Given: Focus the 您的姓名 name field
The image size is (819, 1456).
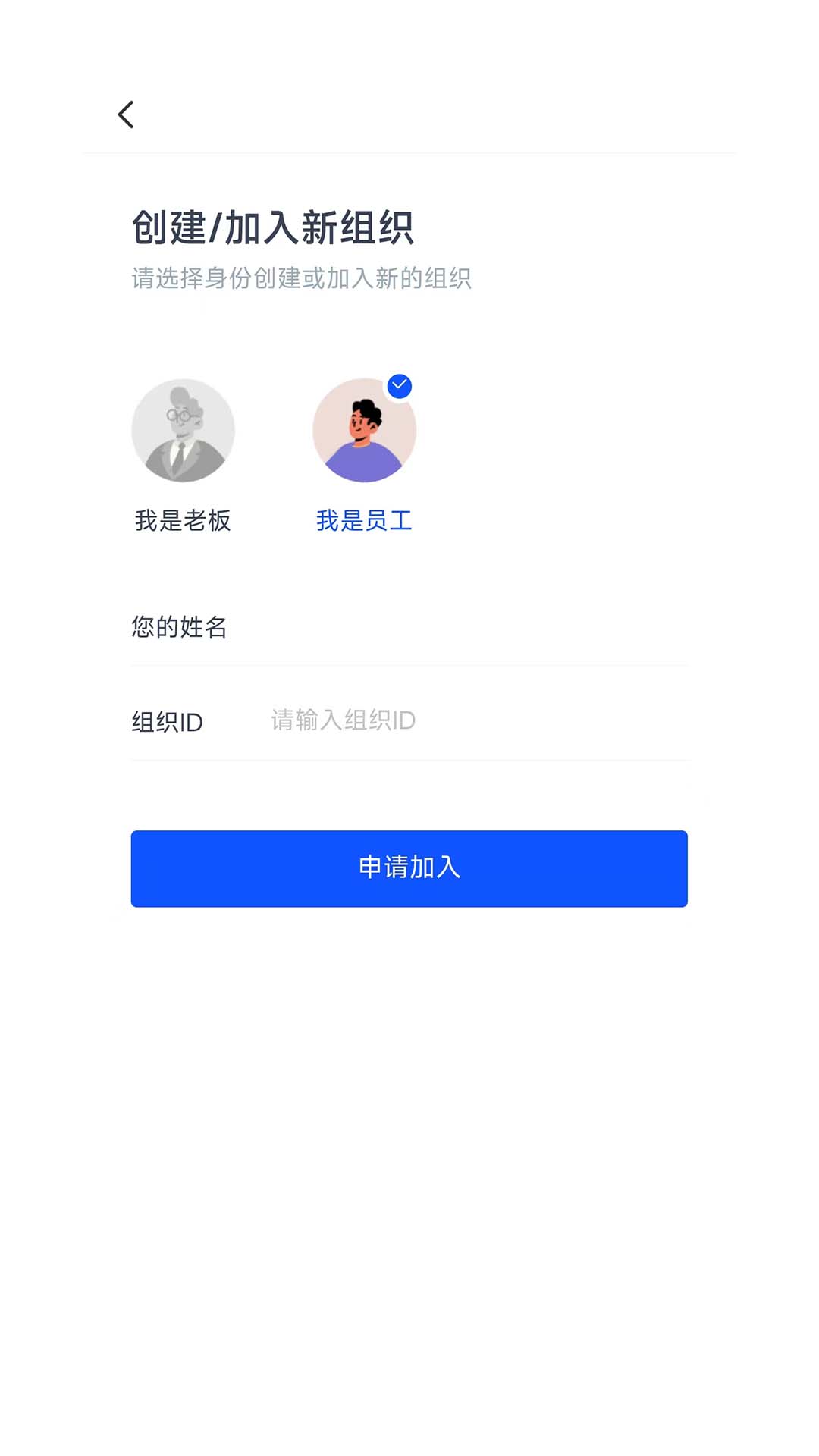Looking at the screenshot, I should 455,628.
